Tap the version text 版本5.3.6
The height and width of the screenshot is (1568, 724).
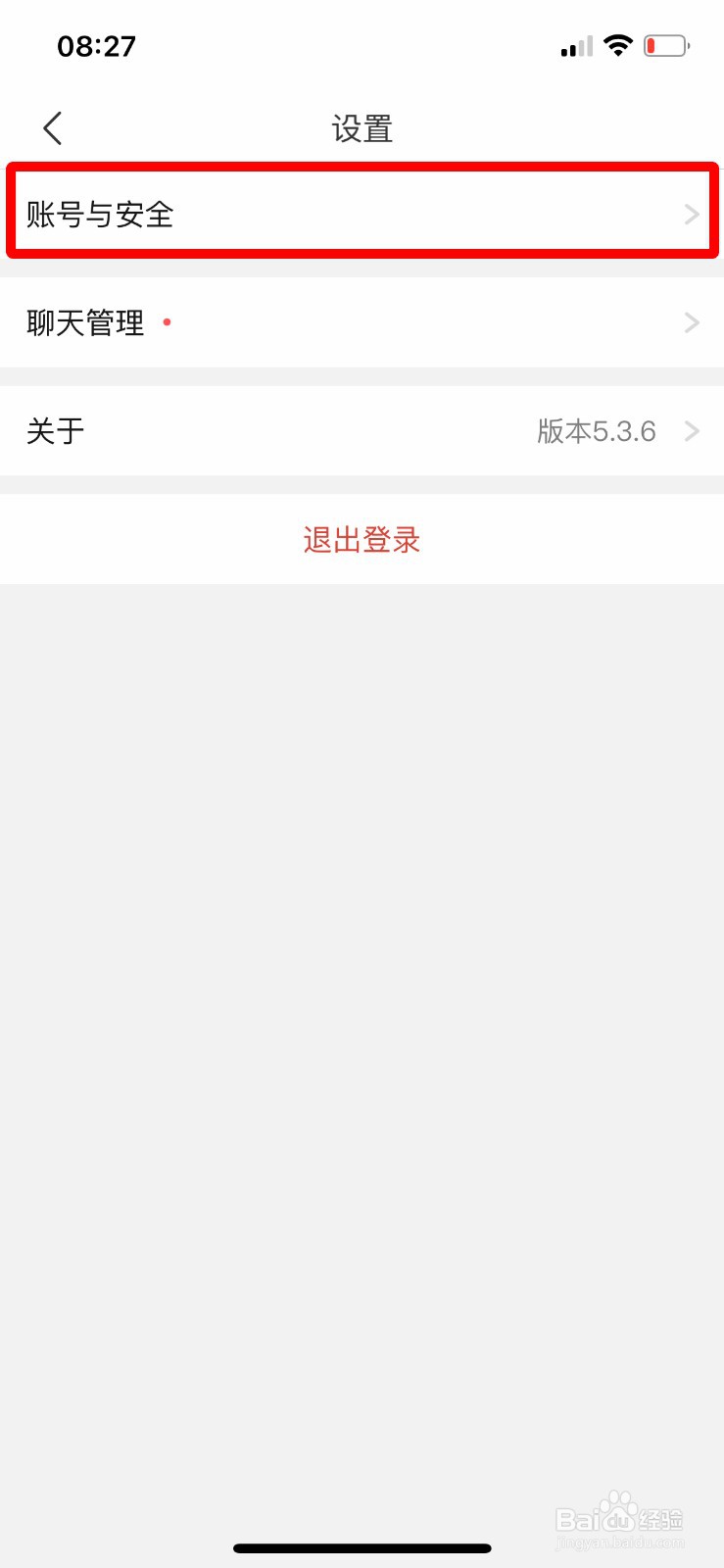coord(599,431)
